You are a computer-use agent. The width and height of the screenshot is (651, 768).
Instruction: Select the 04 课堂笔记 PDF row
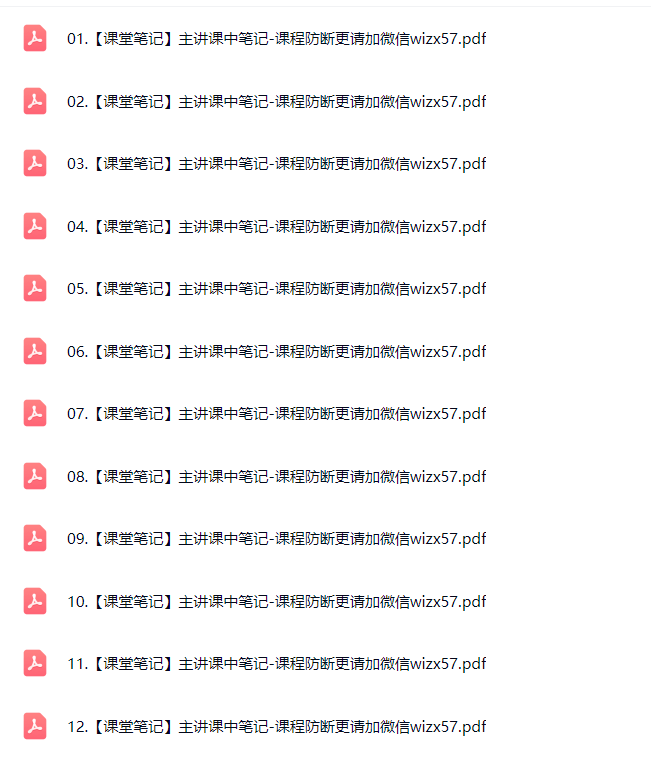click(x=276, y=226)
